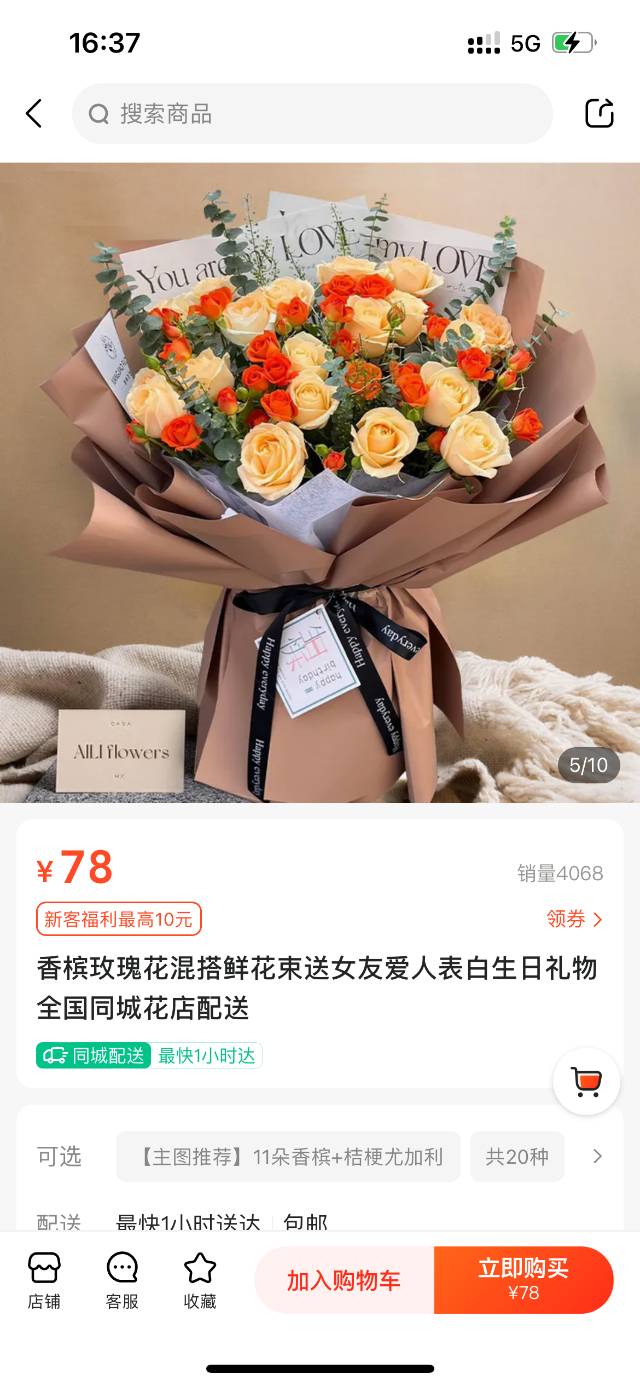Contact 客服 customer service
Image resolution: width=640 pixels, height=1386 pixels.
(122, 1280)
